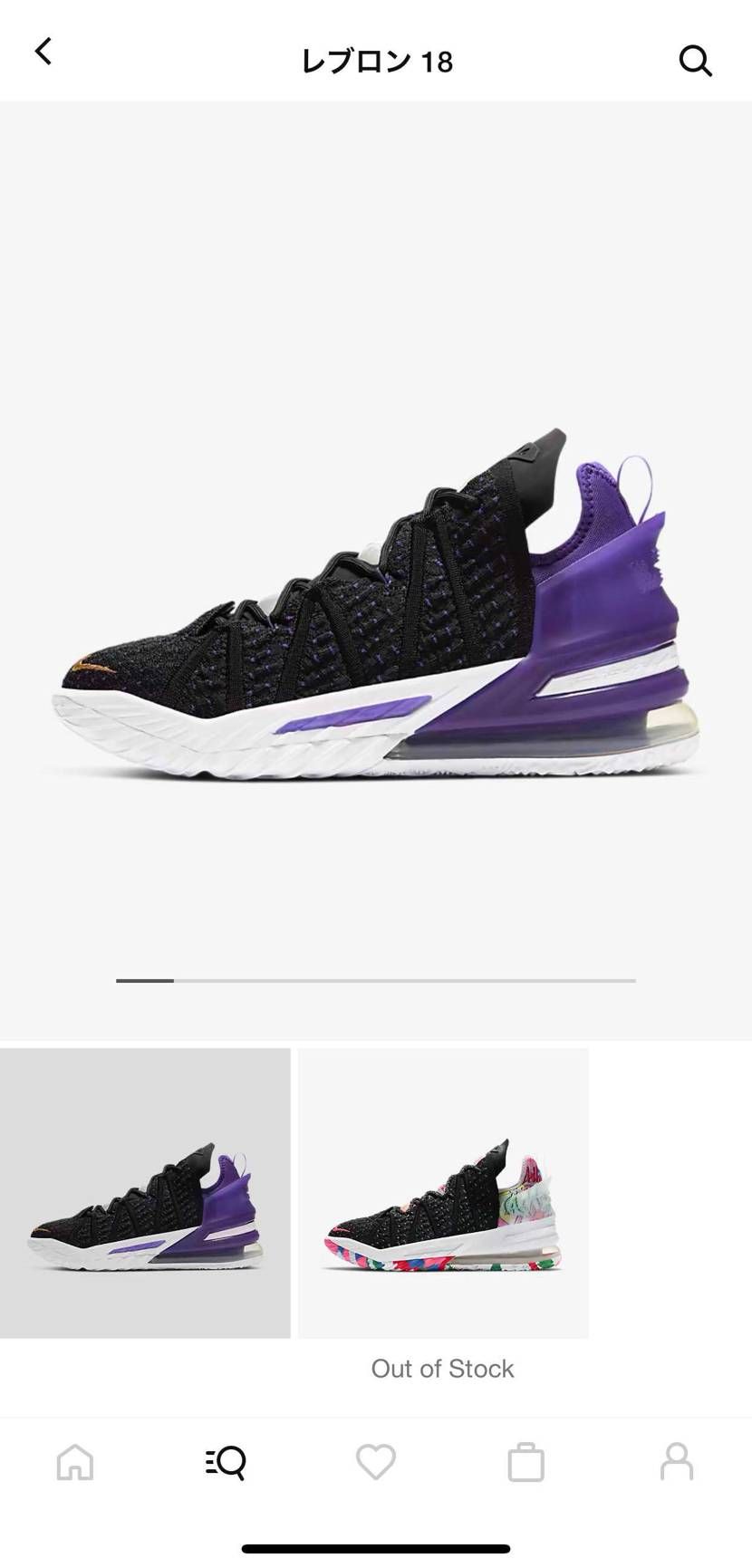Select the multicolor Out of Stock colorway
752x1568 pixels.
click(x=443, y=1192)
